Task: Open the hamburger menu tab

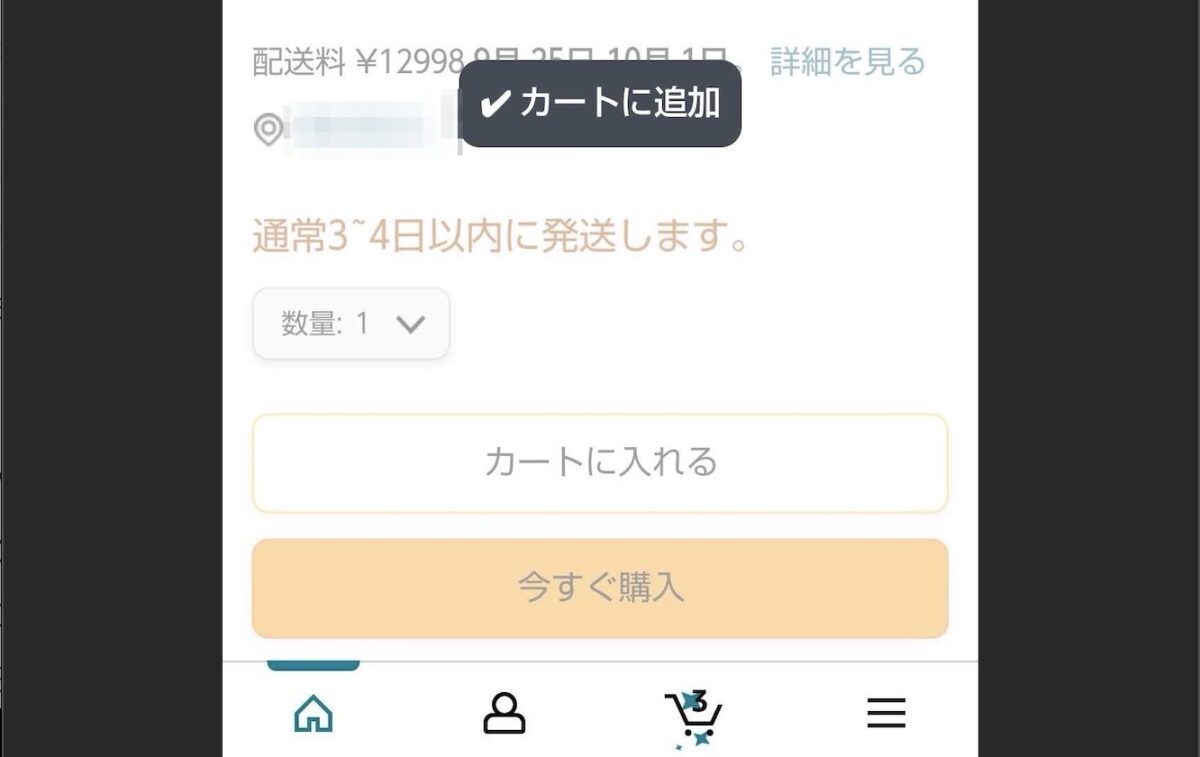Action: pos(885,713)
